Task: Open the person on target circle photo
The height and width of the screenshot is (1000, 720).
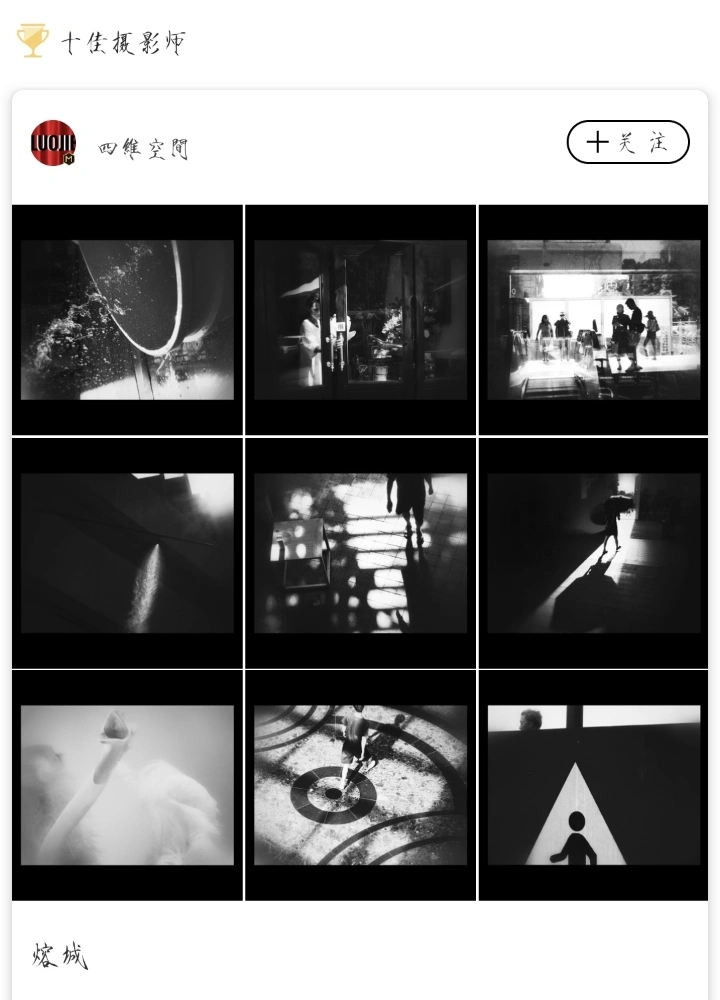Action: coord(360,786)
